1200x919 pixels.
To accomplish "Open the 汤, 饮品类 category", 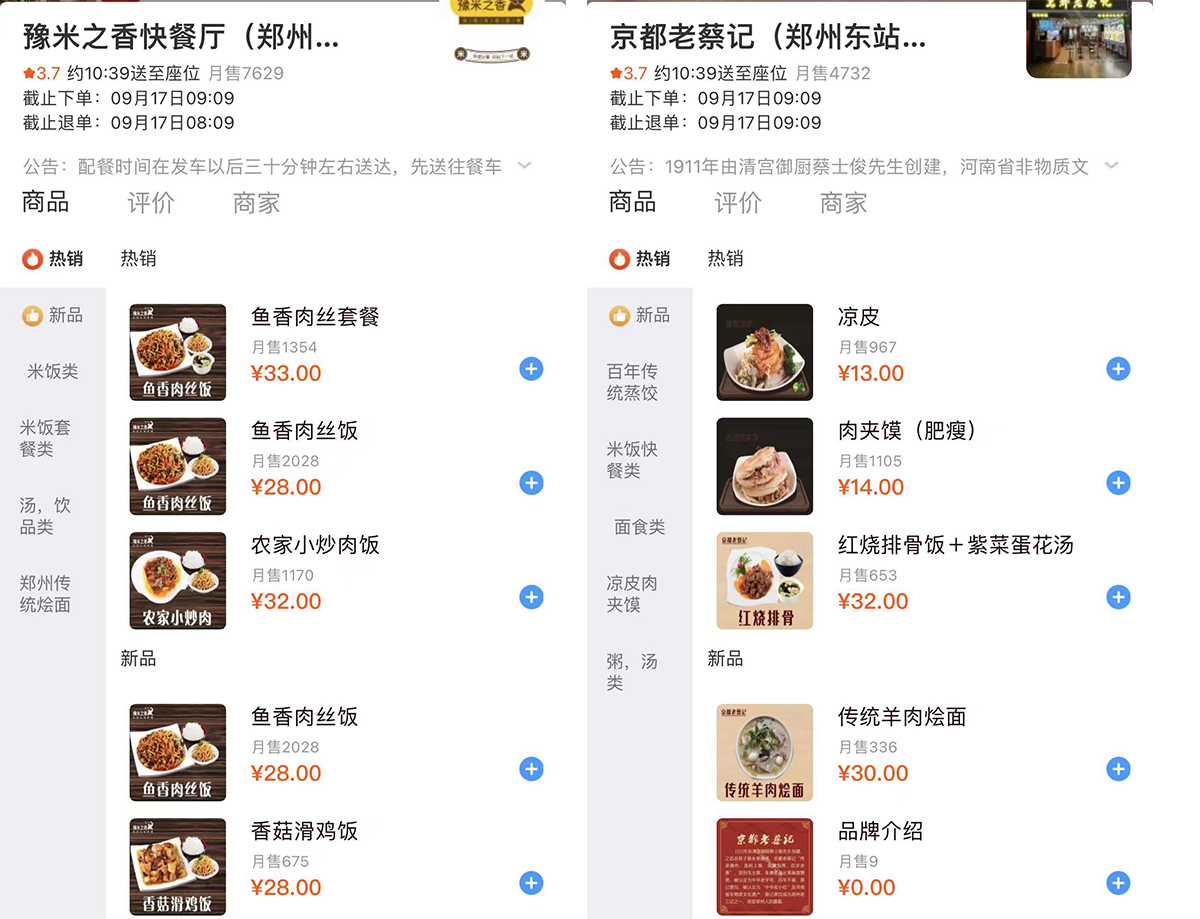I will coord(46,516).
